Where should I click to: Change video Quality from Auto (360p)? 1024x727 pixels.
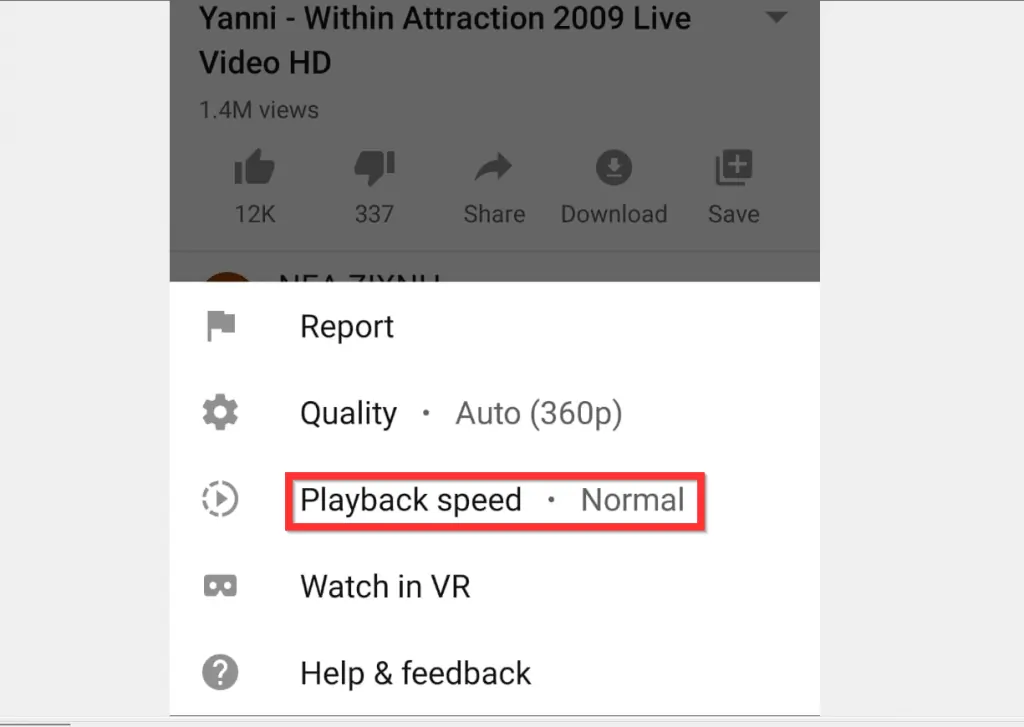(460, 413)
